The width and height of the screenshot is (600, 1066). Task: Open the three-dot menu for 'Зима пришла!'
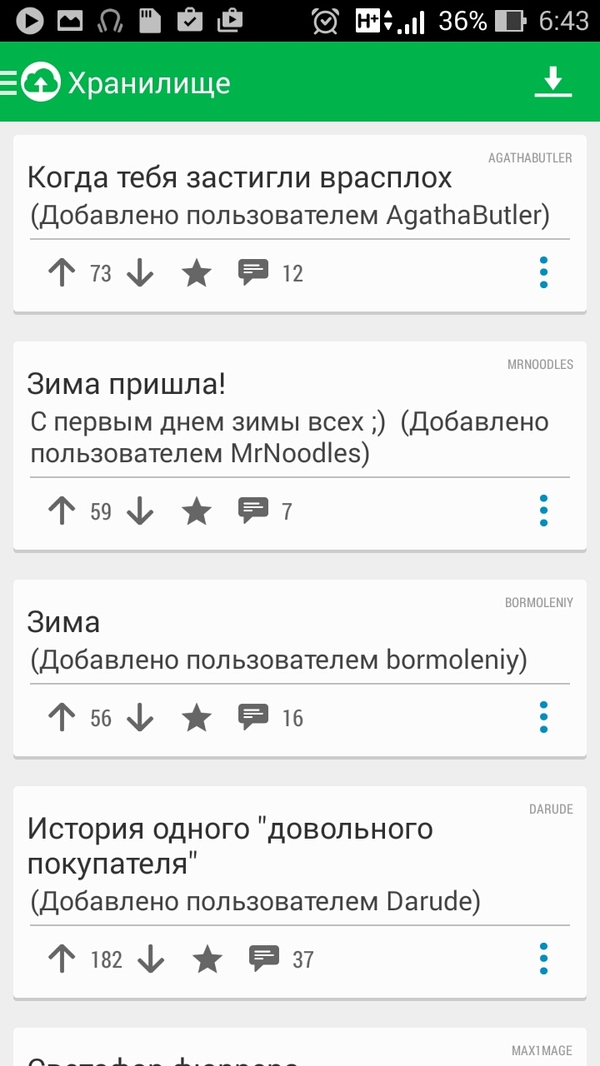pos(544,511)
